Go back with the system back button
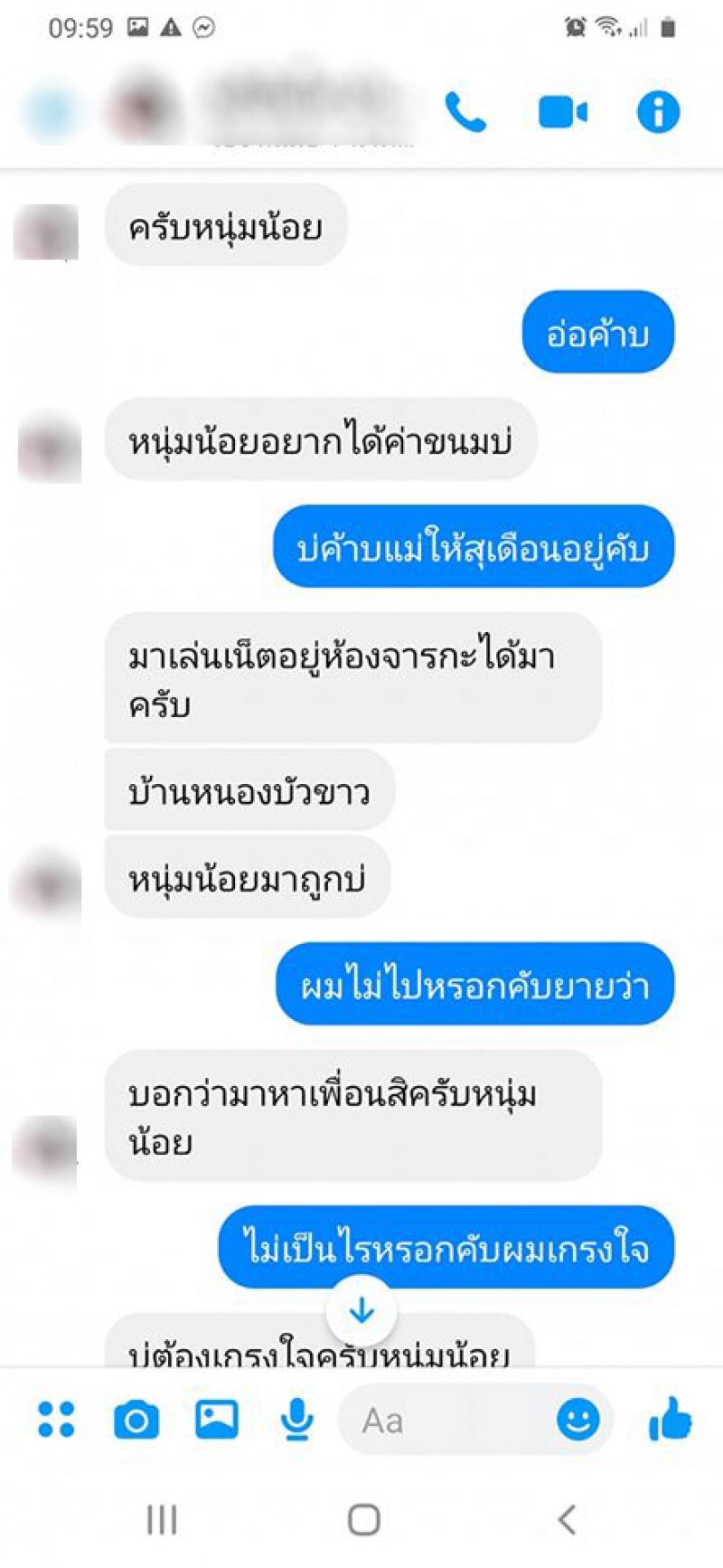This screenshot has height=1568, width=723. pos(567,1520)
